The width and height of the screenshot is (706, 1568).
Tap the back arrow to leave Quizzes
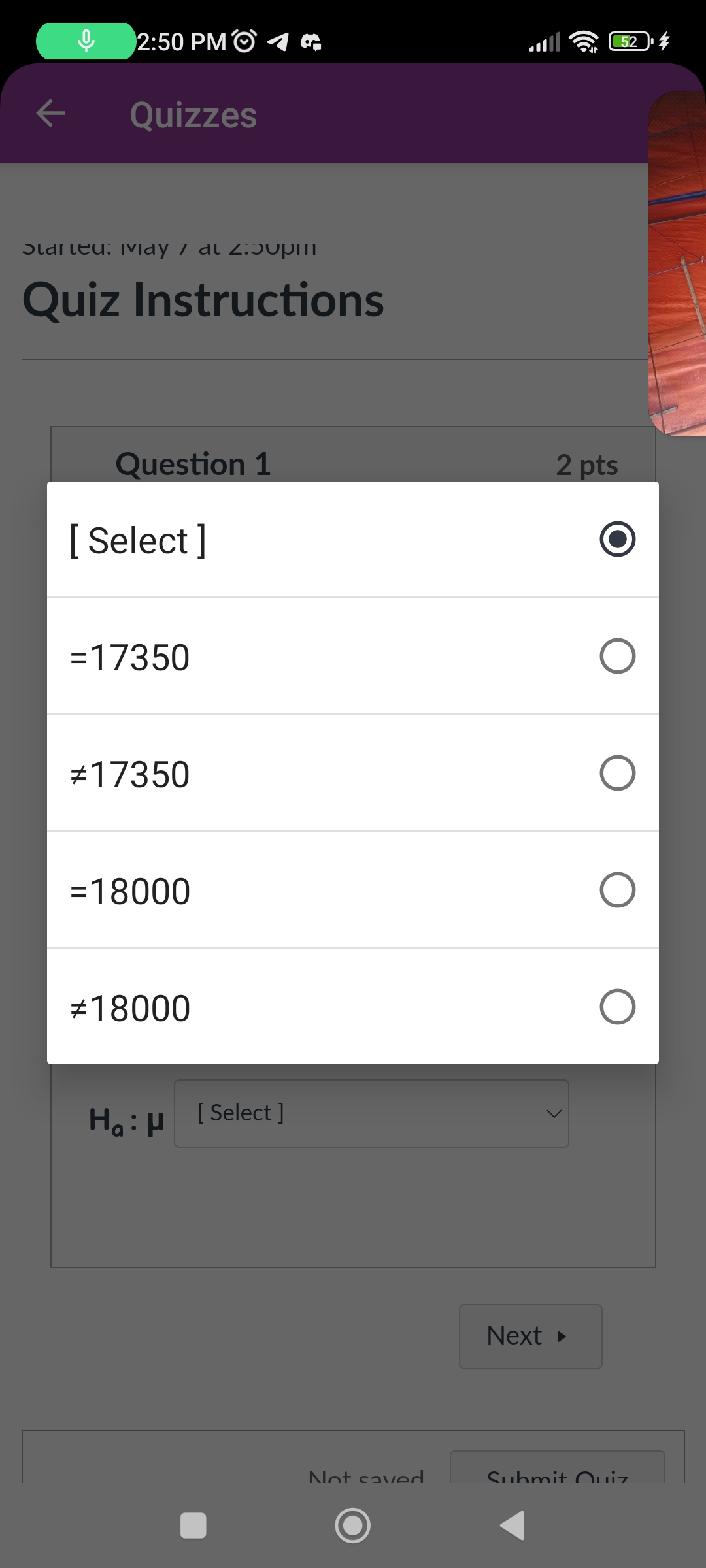point(51,114)
